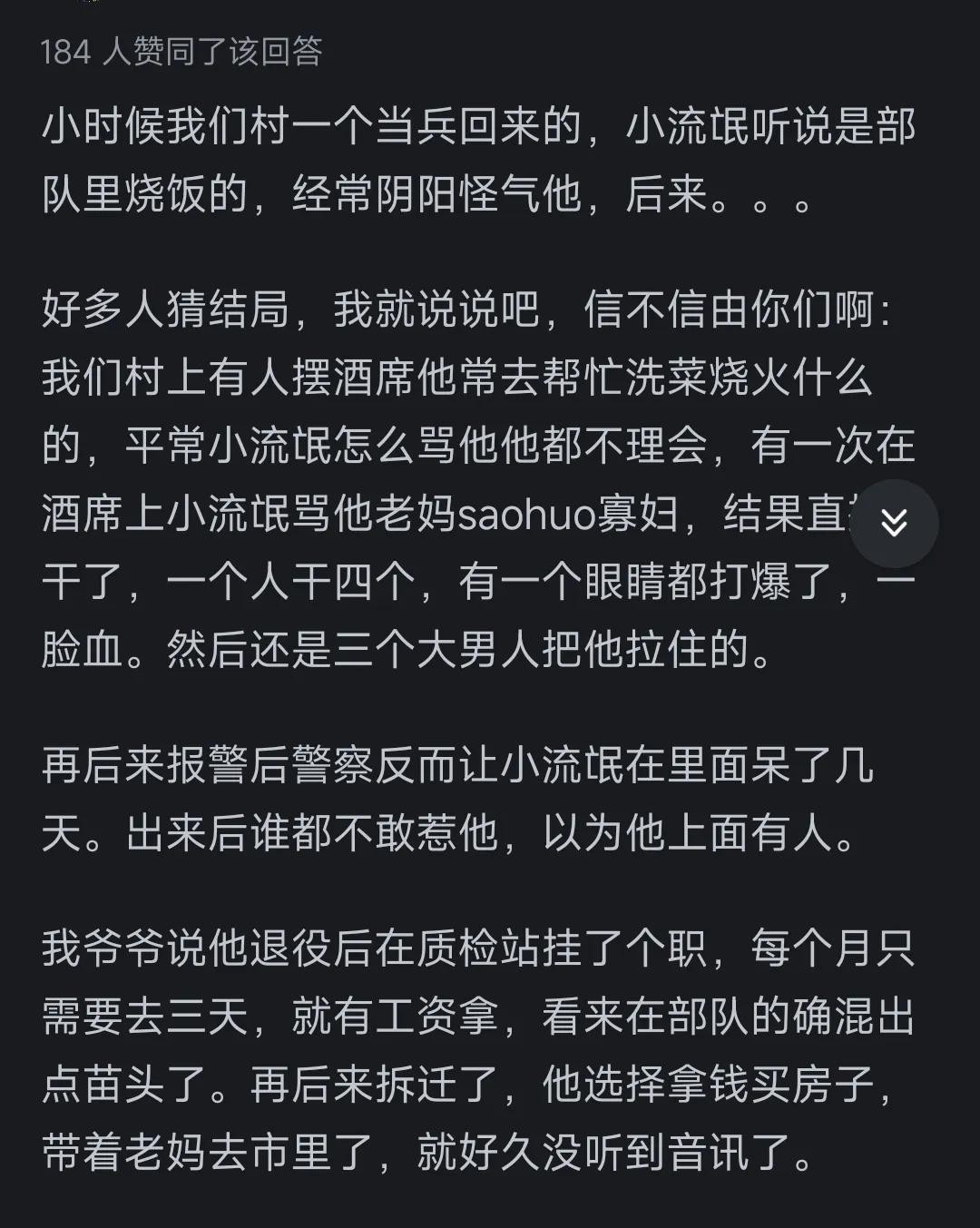Tap the double-chevron jump down button
Image resolution: width=980 pixels, height=1228 pixels.
[894, 524]
